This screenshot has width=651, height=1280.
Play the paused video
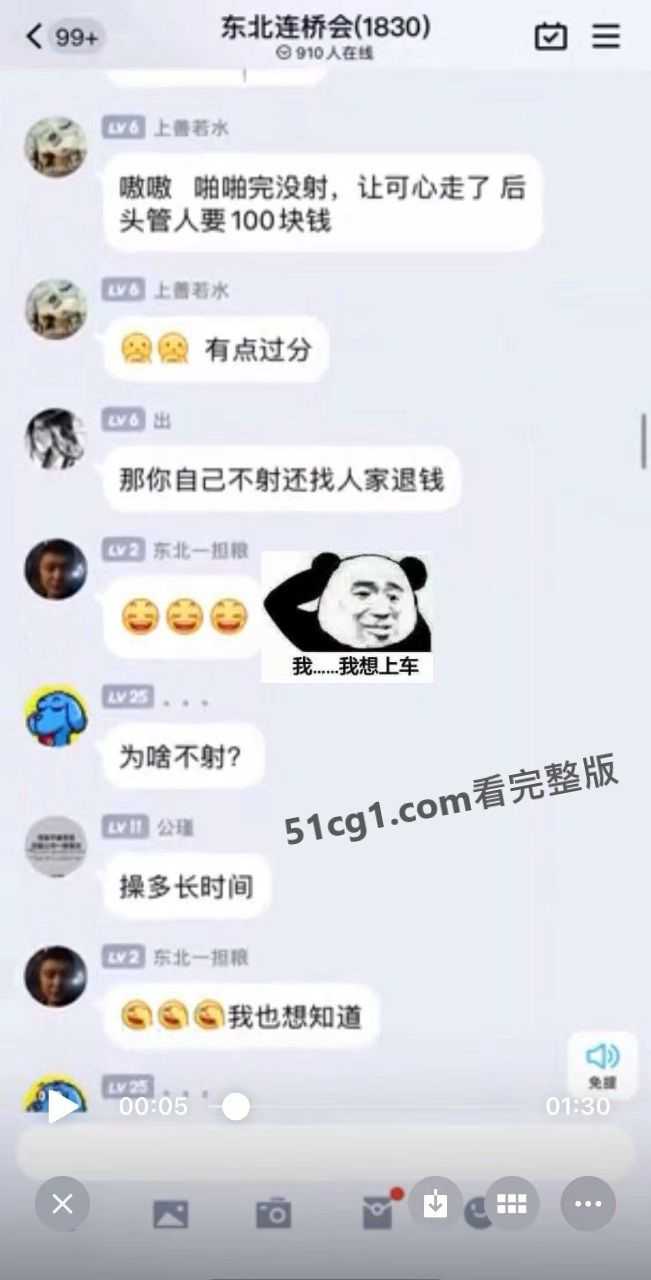click(63, 1106)
